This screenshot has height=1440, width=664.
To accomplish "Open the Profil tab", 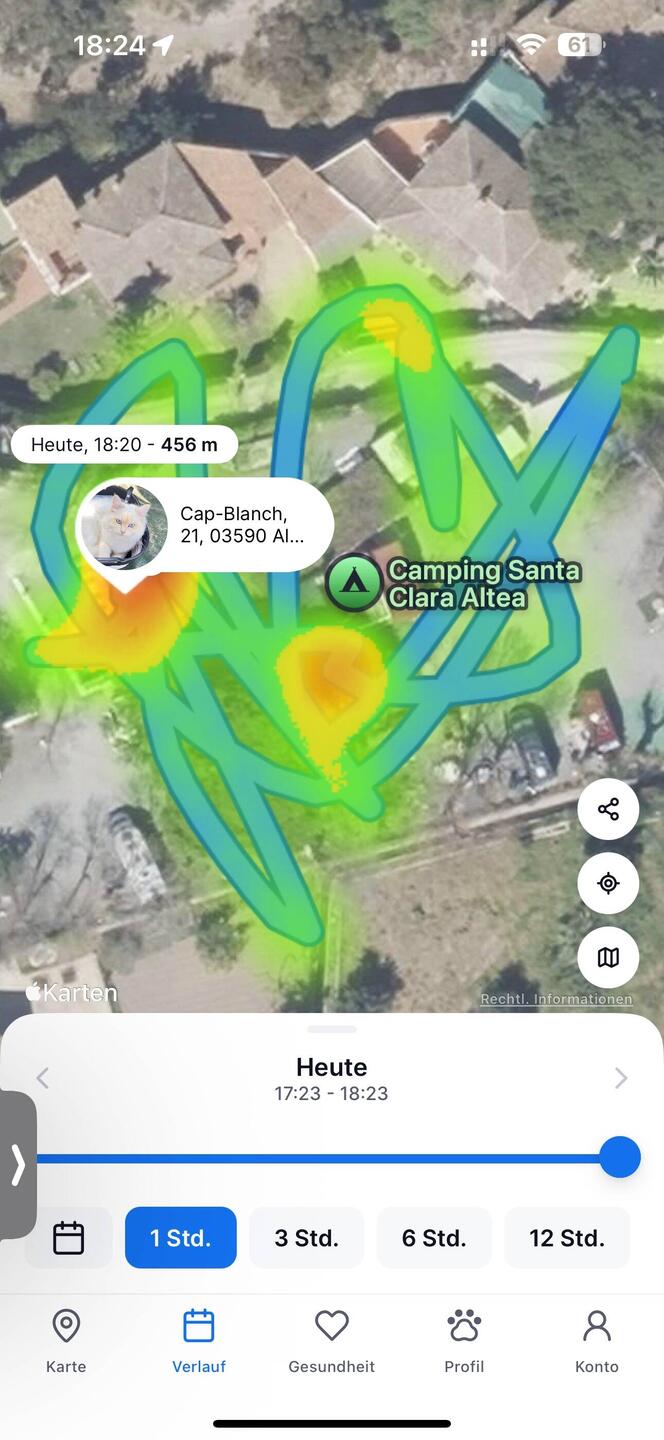I will [464, 1342].
